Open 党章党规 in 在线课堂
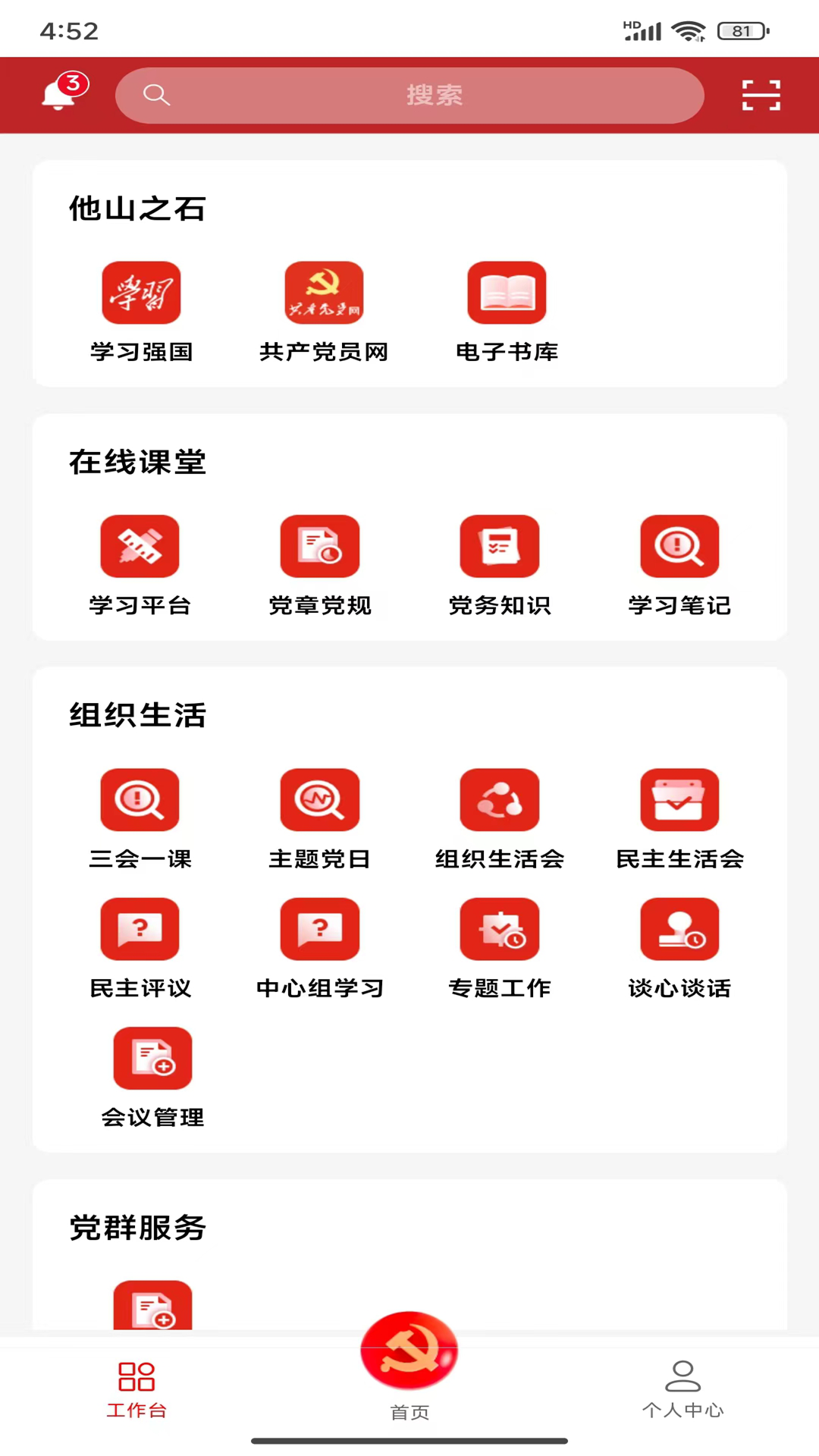819x1456 pixels. point(319,545)
